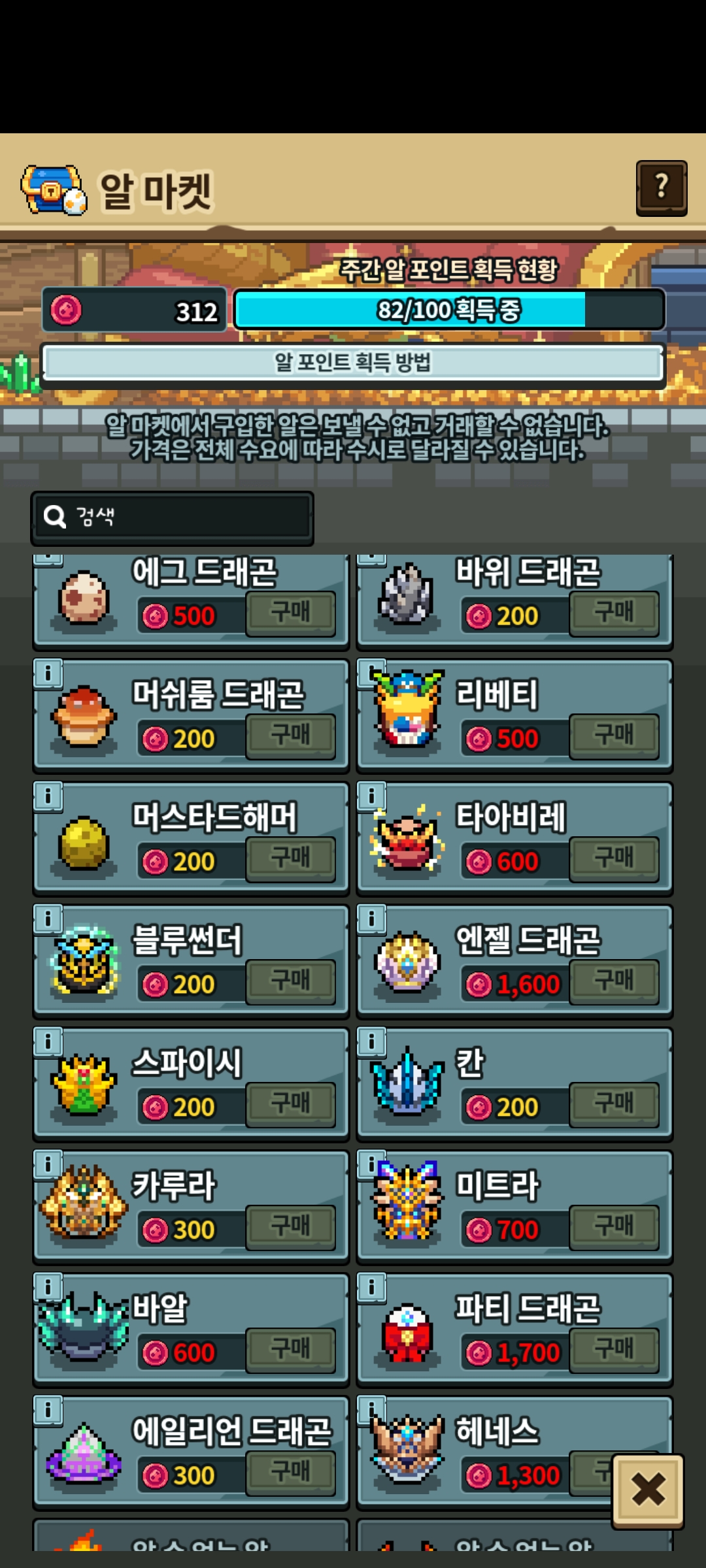Tap the 알 포인트 획득 방법 button
The width and height of the screenshot is (706, 1568).
pyautogui.click(x=353, y=362)
